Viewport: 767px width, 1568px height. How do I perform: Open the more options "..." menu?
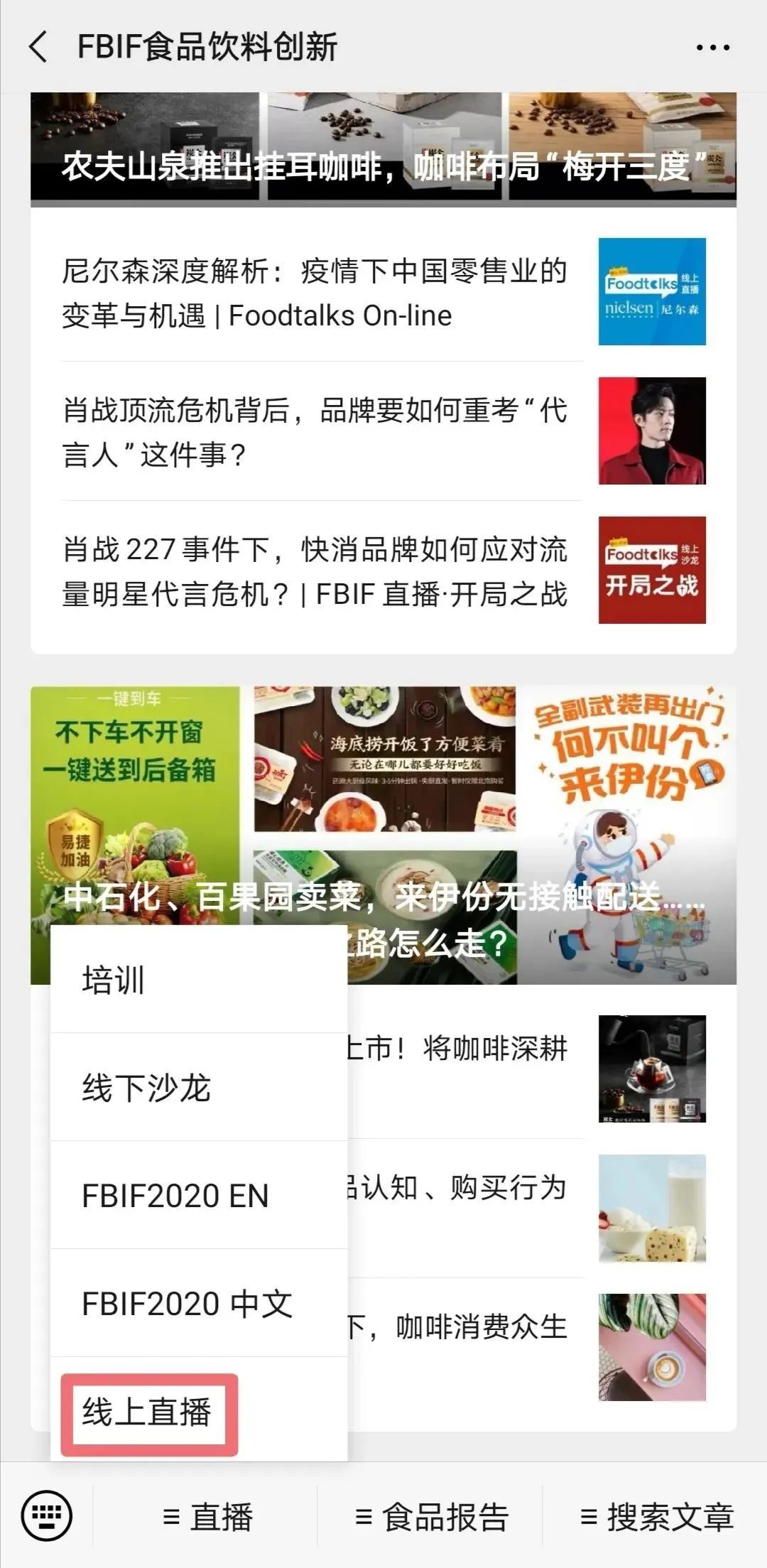[712, 48]
